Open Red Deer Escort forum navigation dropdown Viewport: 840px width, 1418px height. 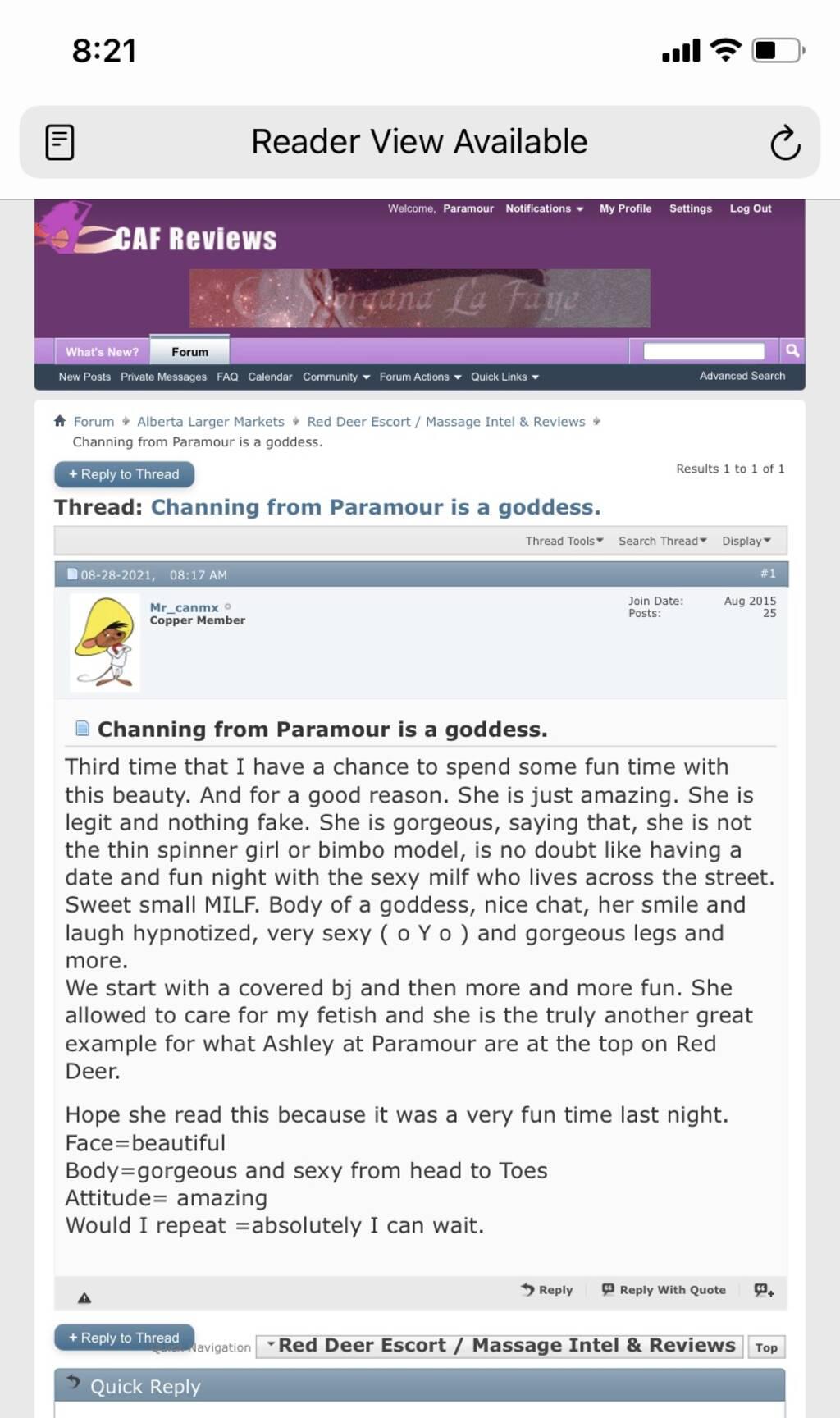click(x=499, y=1346)
